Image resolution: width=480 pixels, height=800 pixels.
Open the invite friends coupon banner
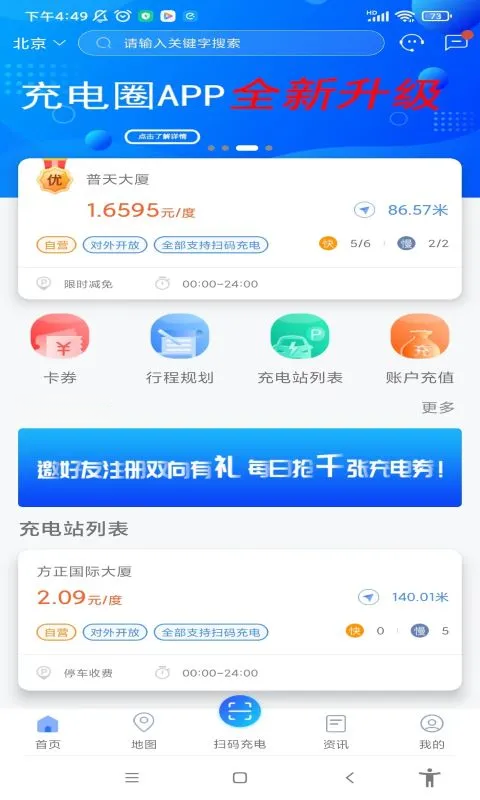[x=240, y=467]
